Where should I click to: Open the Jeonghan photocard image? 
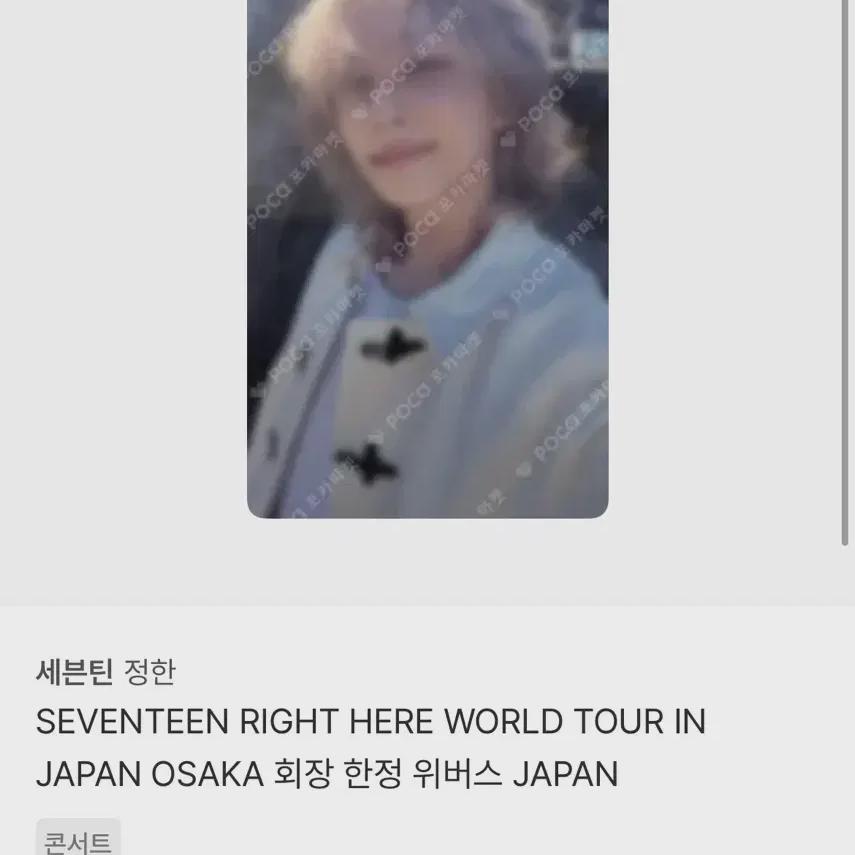pos(428,258)
